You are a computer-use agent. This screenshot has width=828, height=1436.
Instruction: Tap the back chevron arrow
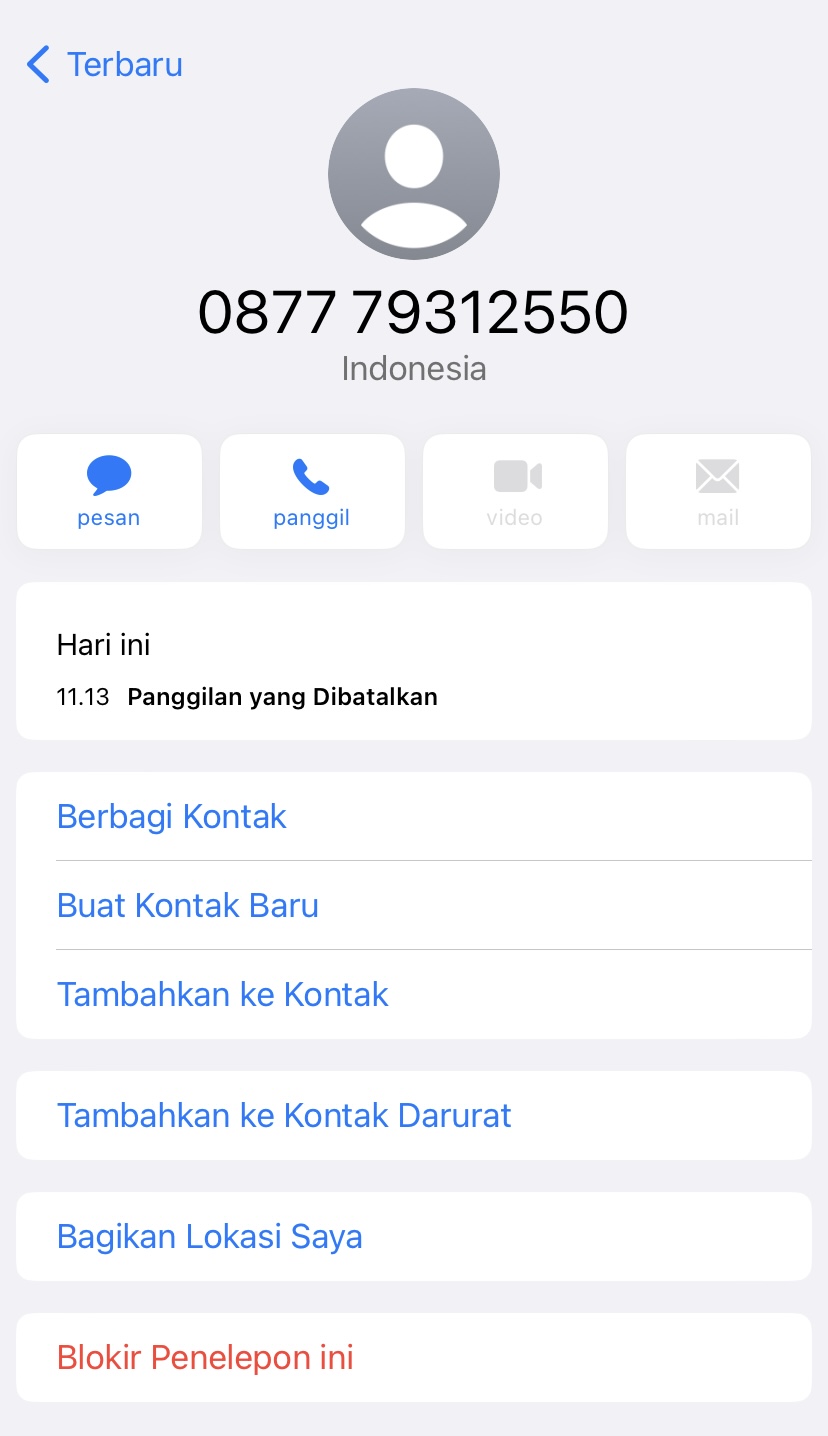click(36, 64)
